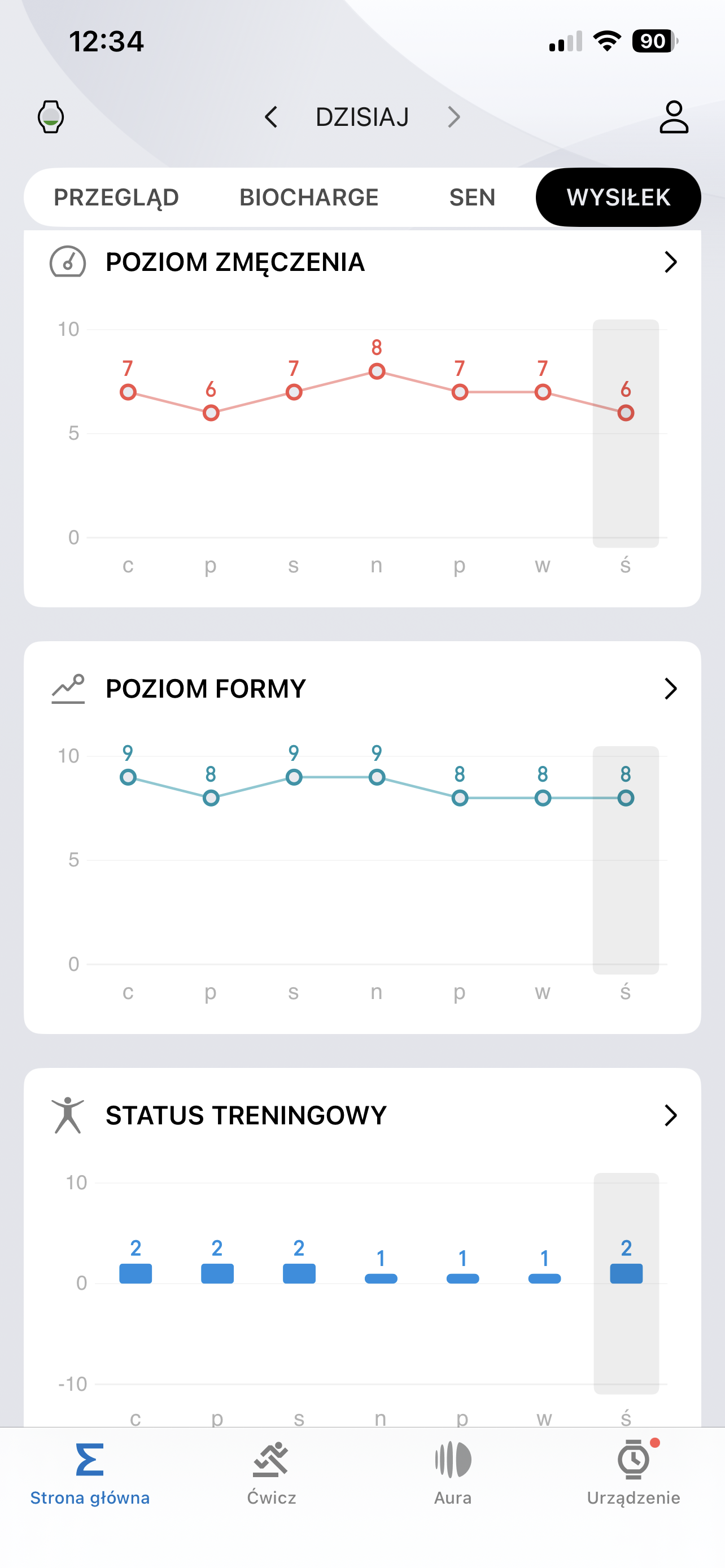Go to Strona główna tab
This screenshot has height=1568, width=725.
(x=90, y=1473)
